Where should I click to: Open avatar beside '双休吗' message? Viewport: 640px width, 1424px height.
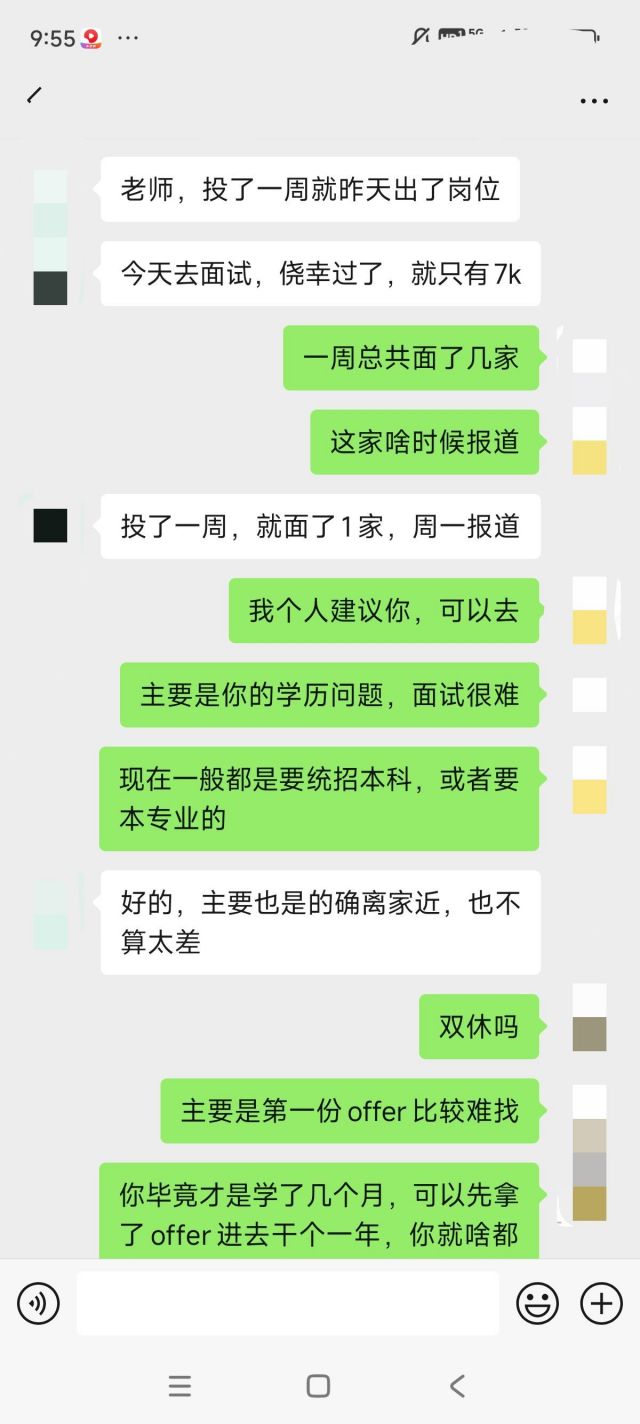pyautogui.click(x=589, y=1019)
